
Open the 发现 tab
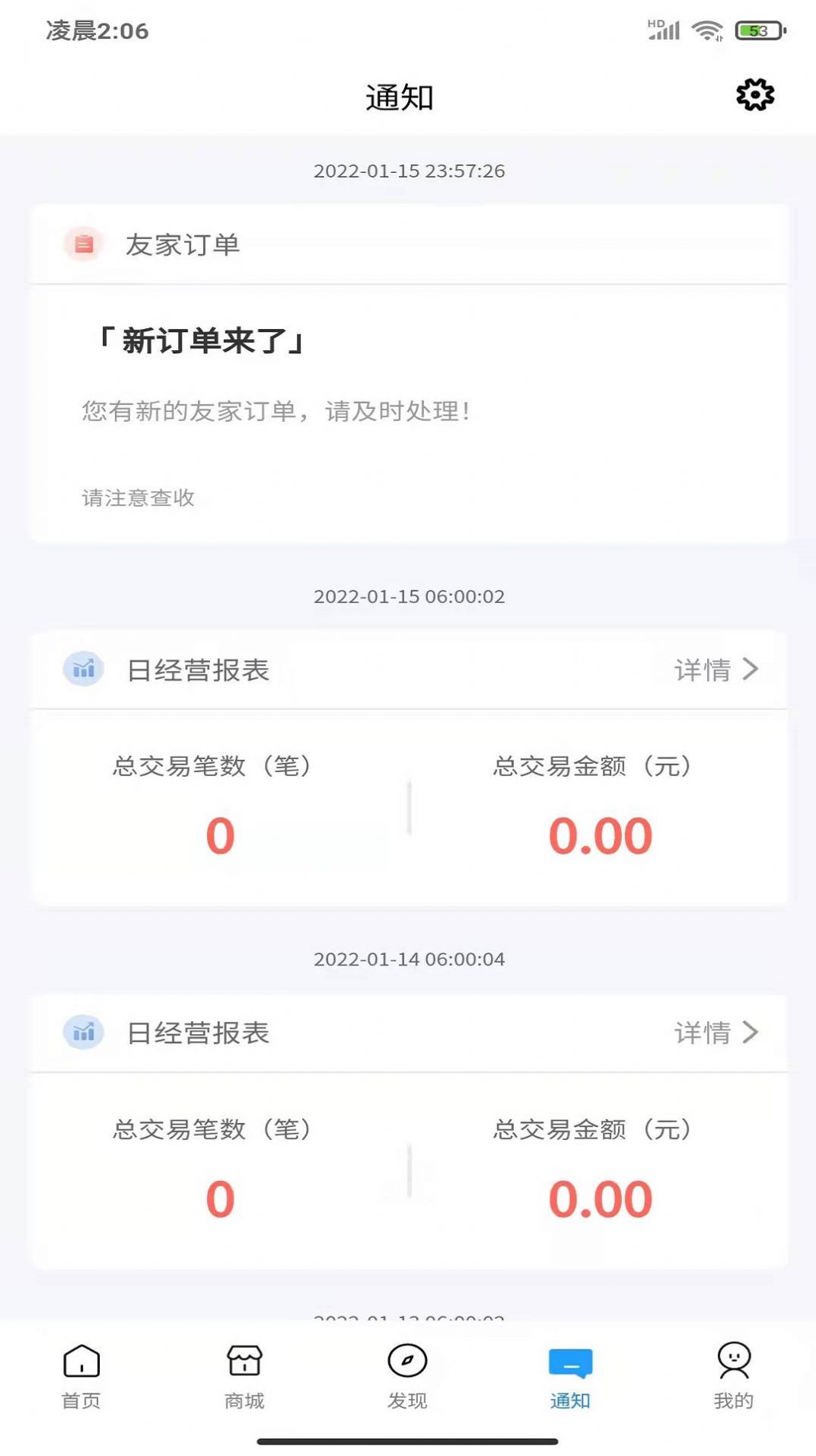(x=407, y=1377)
